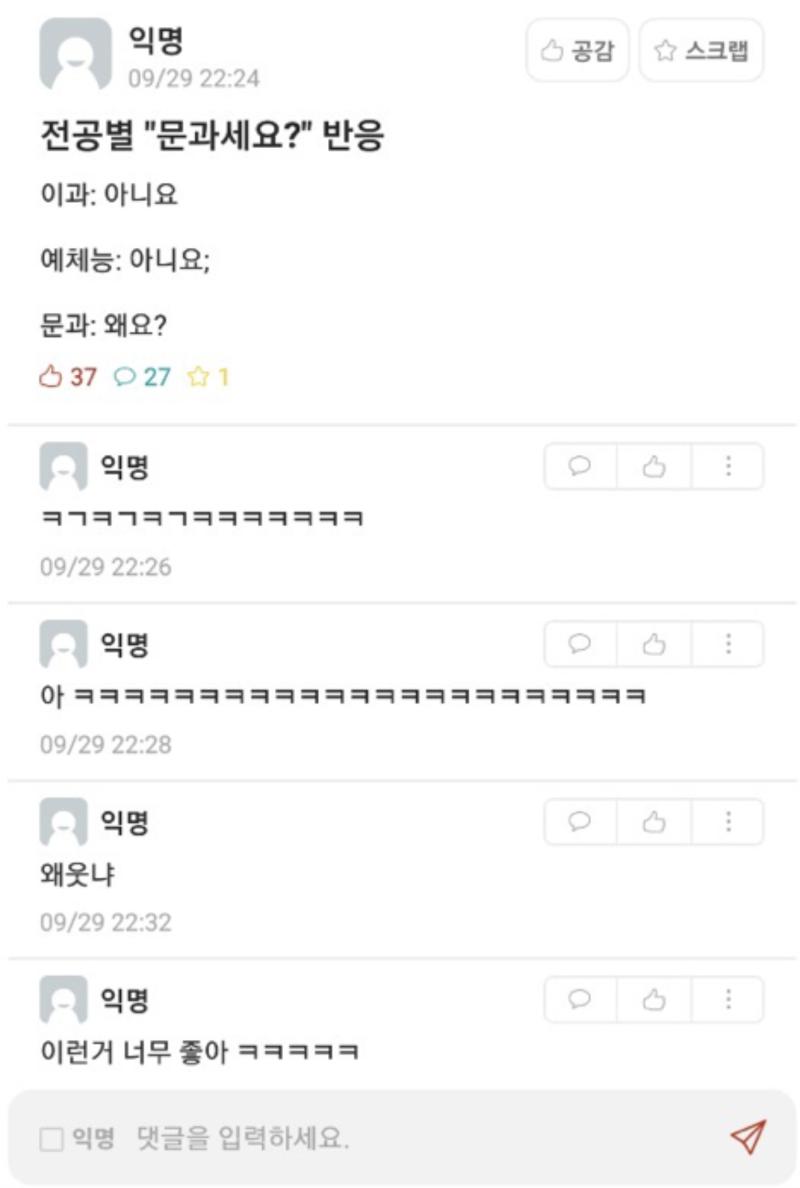Image resolution: width=800 pixels, height=1188 pixels.
Task: Scrap the post with the 스크랩 button
Action: pyautogui.click(x=701, y=51)
